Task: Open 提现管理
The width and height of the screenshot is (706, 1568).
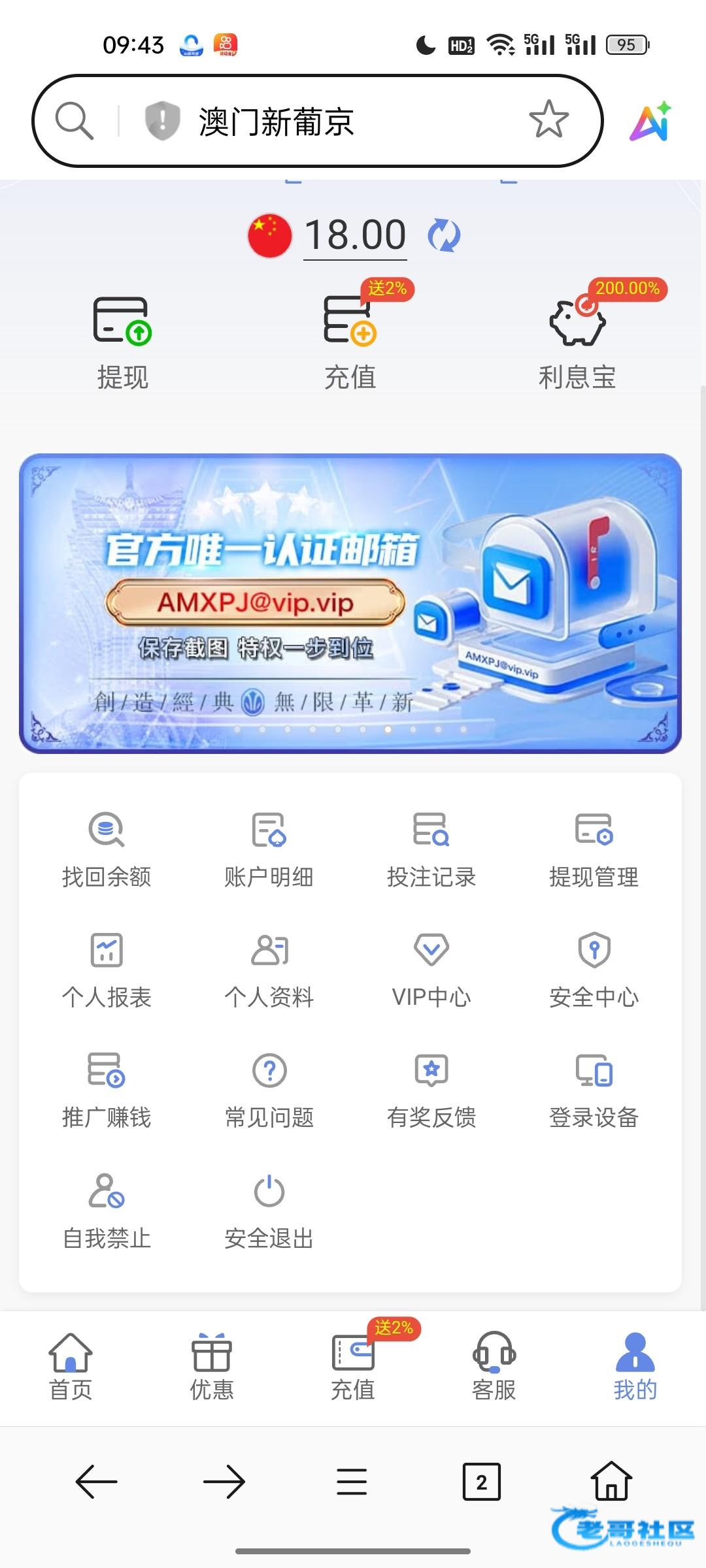Action: click(x=594, y=849)
